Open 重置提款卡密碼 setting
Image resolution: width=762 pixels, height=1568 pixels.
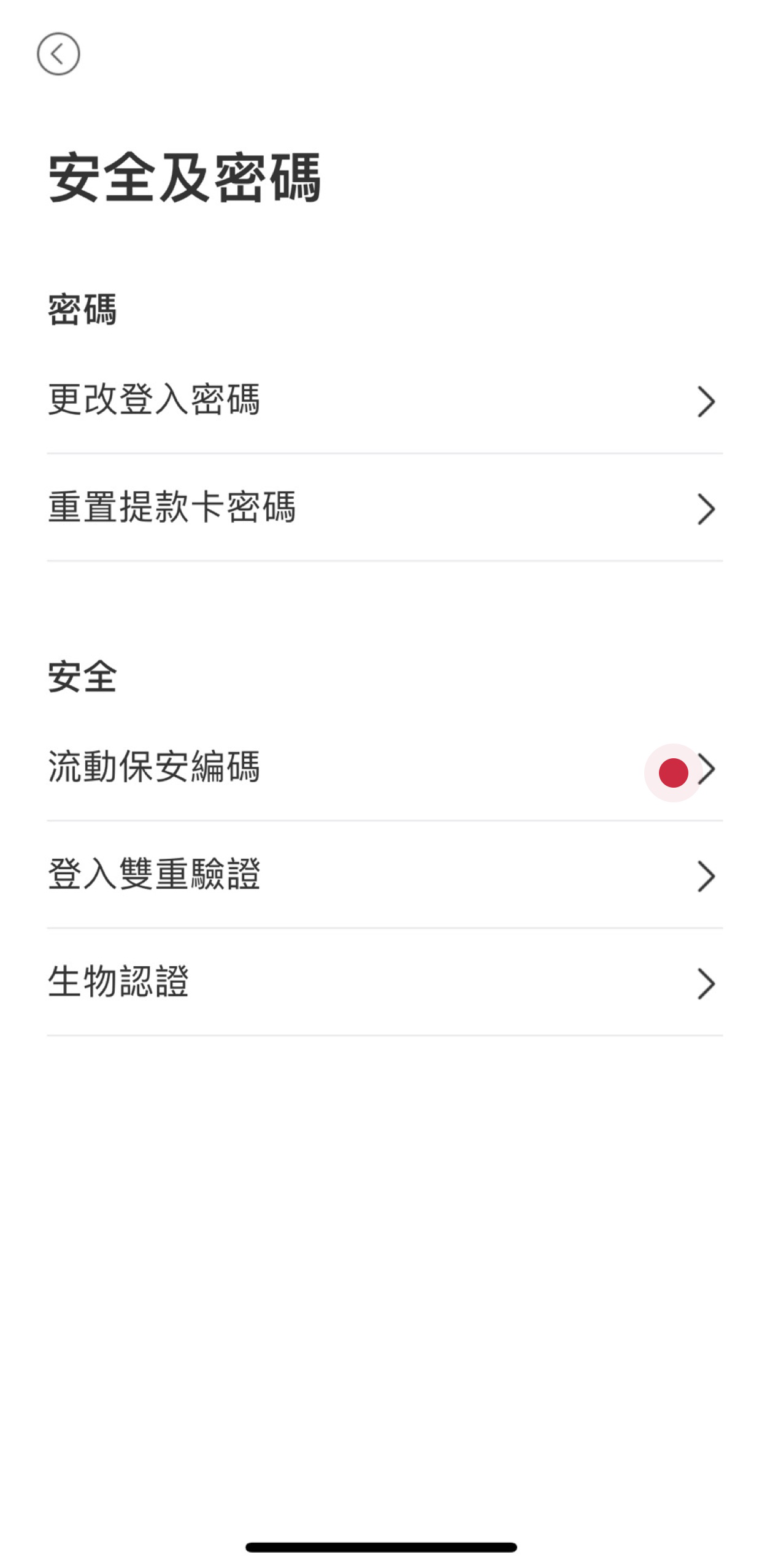point(385,508)
